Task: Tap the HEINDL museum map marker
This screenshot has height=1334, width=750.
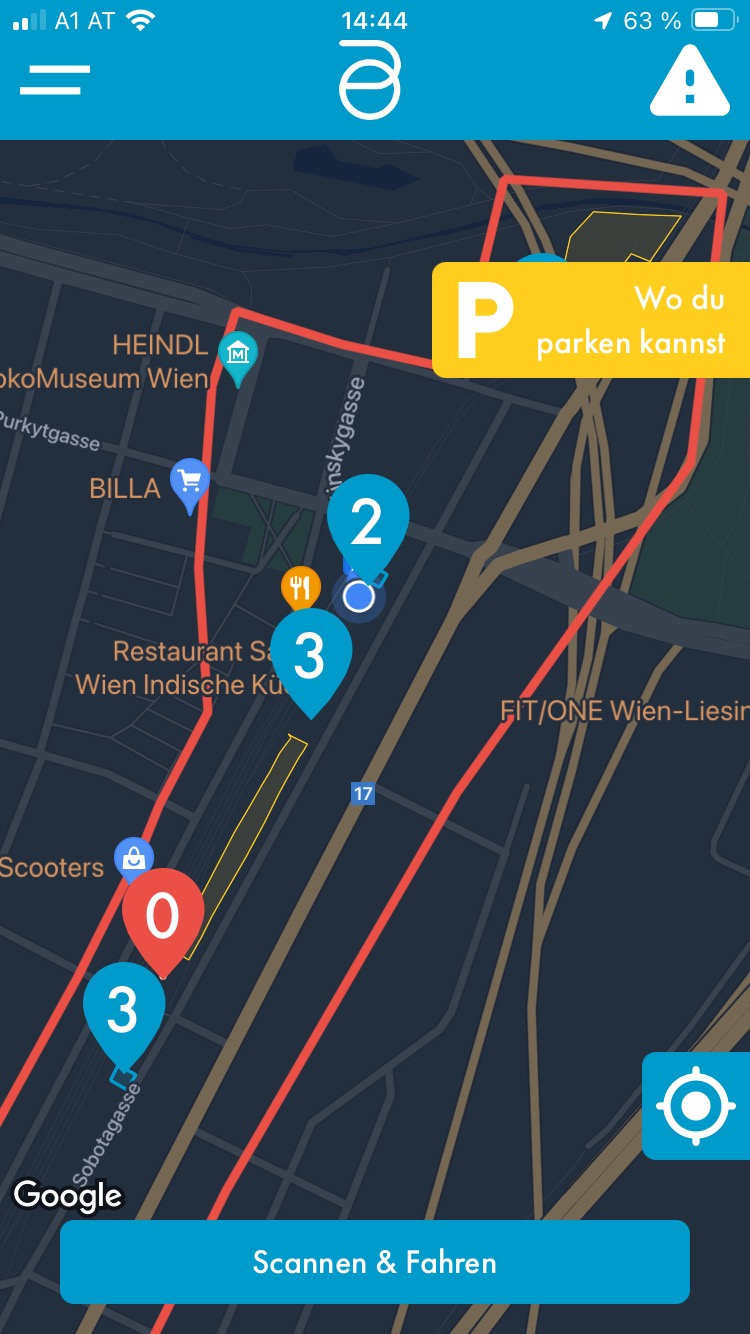Action: pyautogui.click(x=239, y=352)
